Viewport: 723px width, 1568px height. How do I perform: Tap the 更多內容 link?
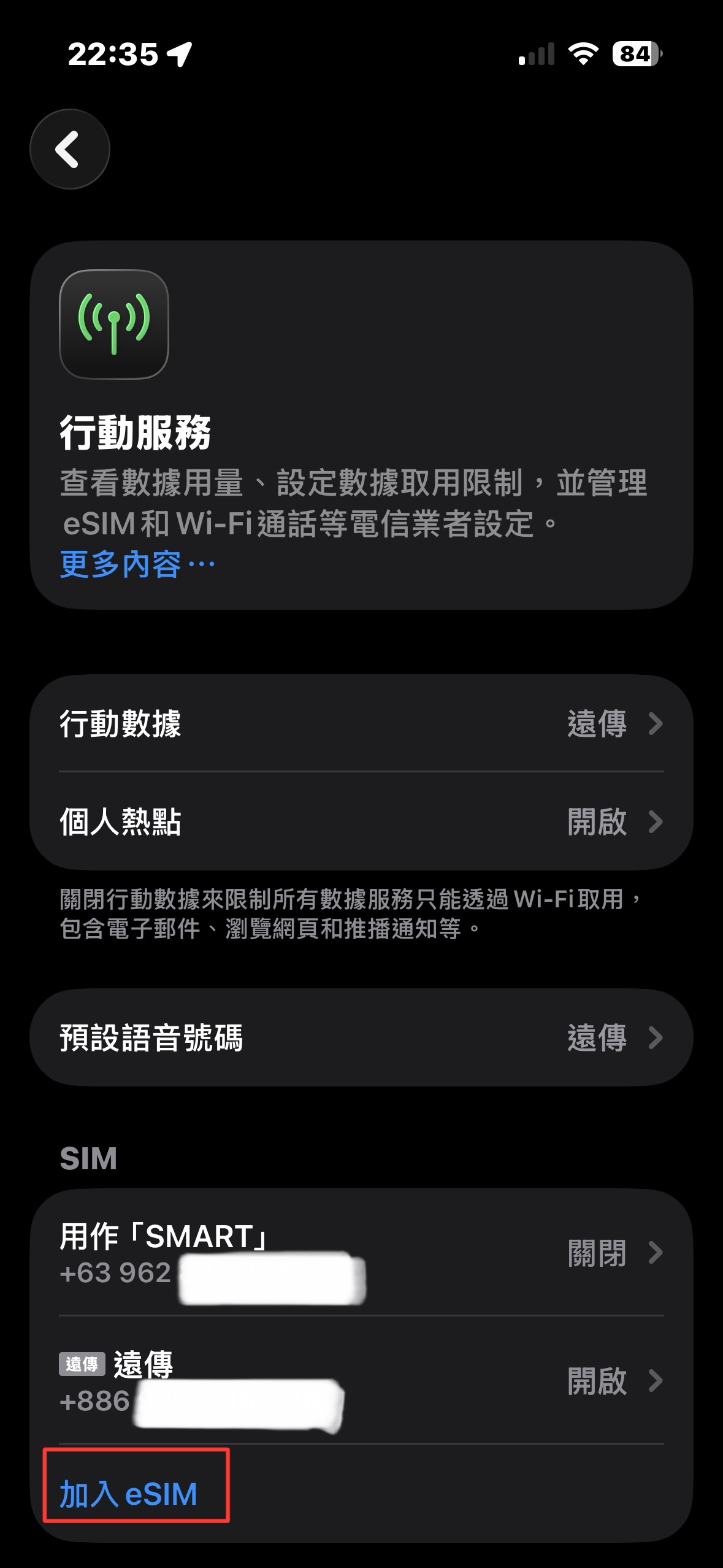(x=137, y=564)
